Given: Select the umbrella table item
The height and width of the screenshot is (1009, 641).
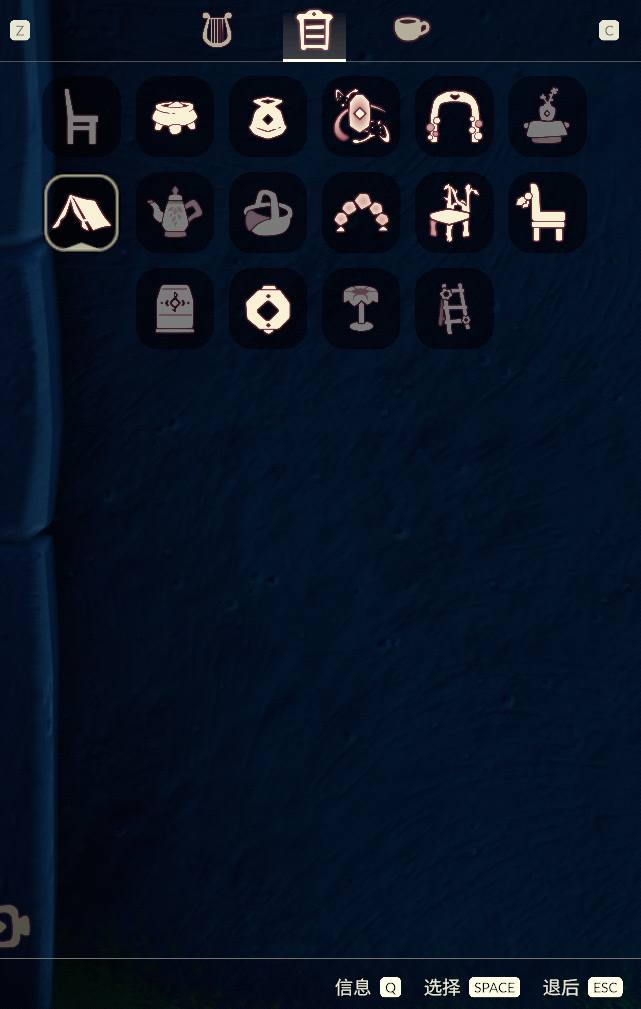Looking at the screenshot, I should pos(361,308).
